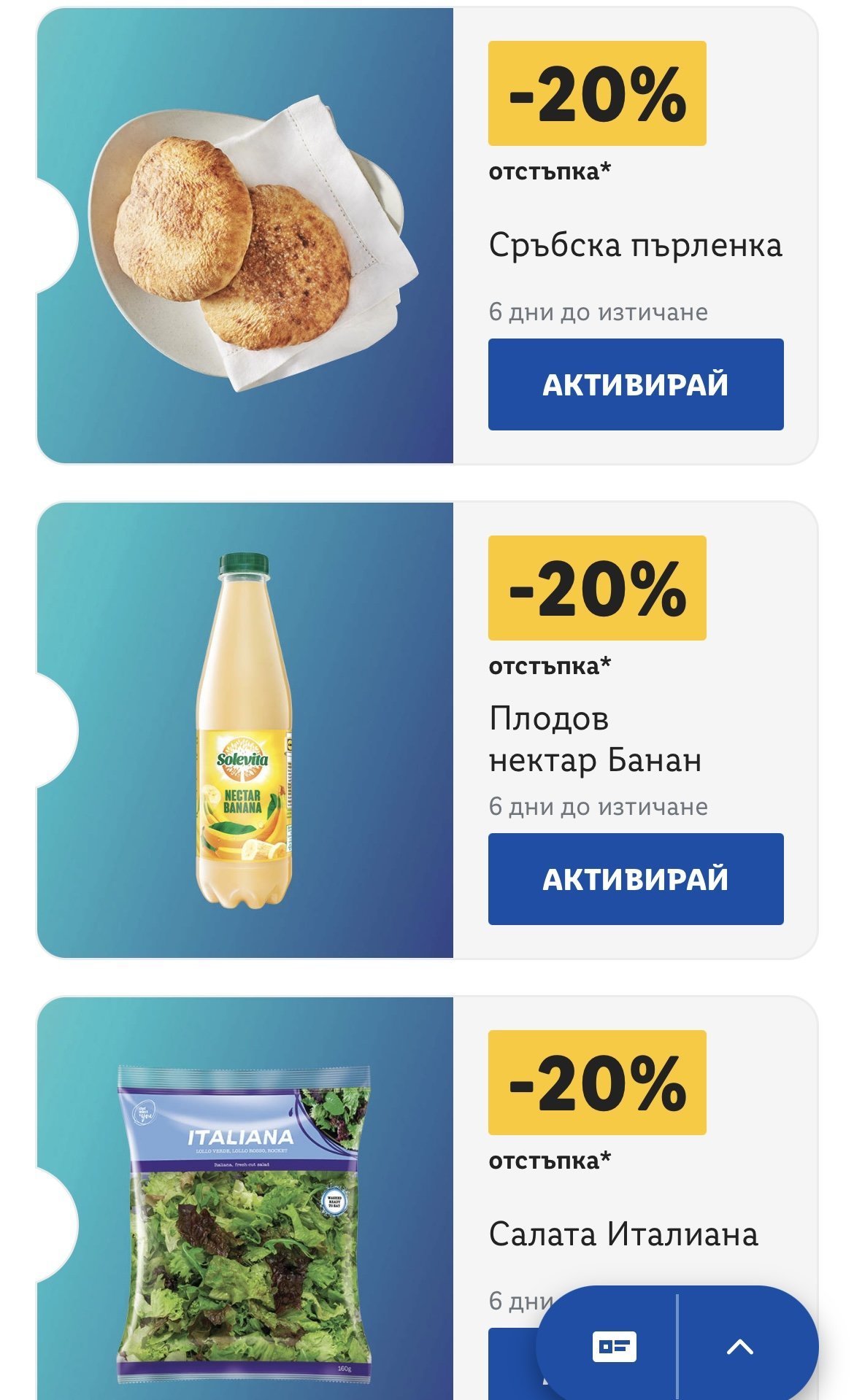Activate the Сръбска пърленка coupon
Image resolution: width=854 pixels, height=1400 pixels.
(635, 384)
